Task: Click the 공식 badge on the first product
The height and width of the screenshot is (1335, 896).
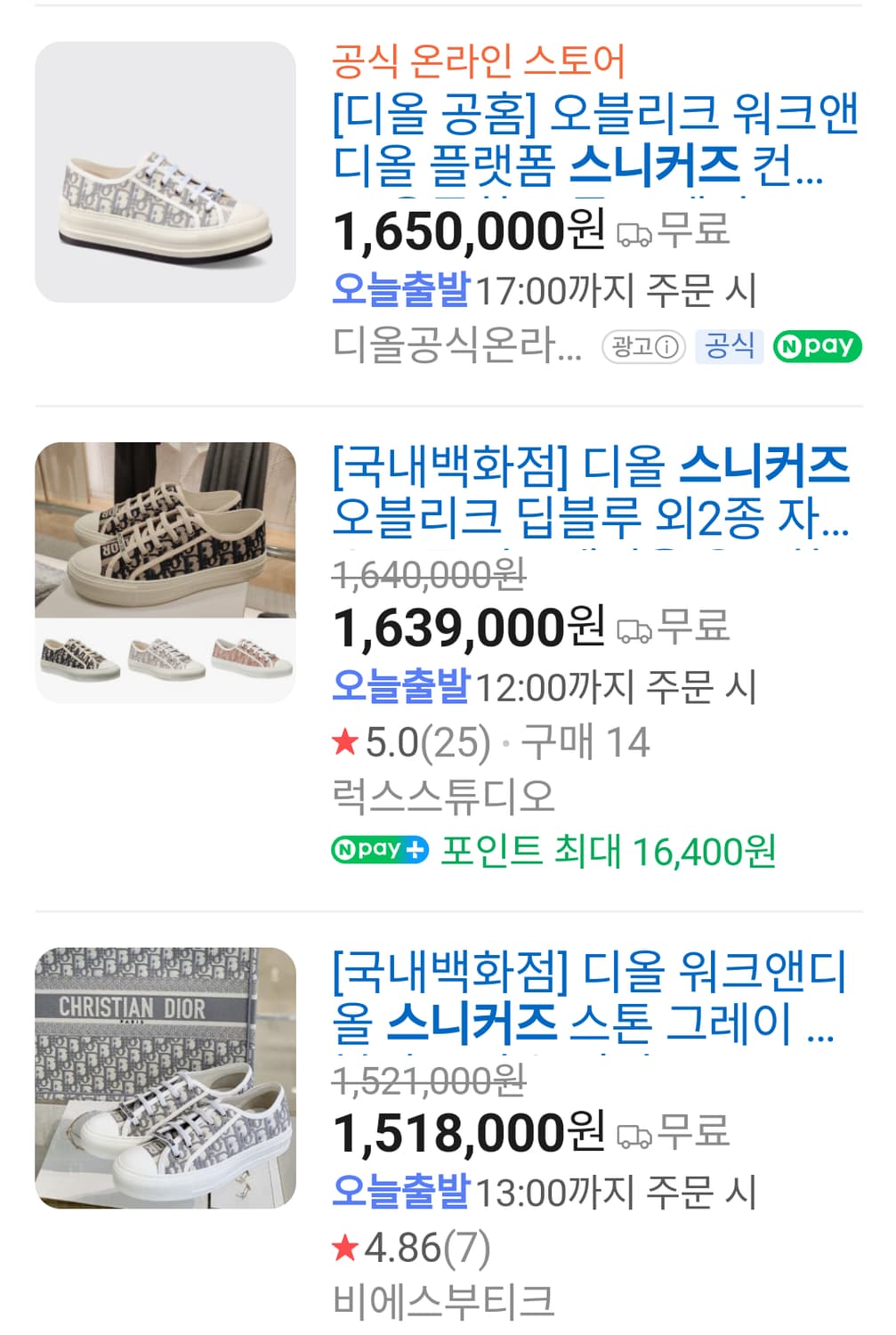Action: tap(728, 347)
